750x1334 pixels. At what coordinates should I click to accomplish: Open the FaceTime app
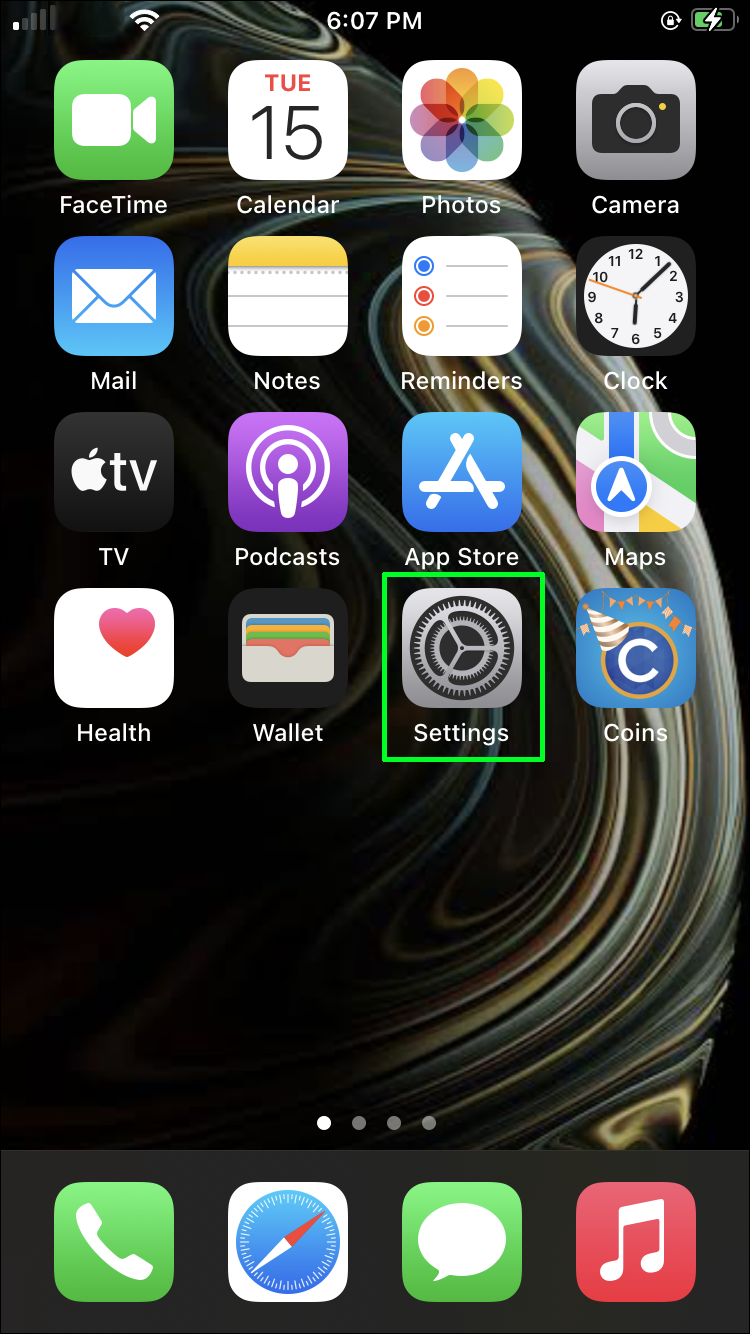(114, 120)
